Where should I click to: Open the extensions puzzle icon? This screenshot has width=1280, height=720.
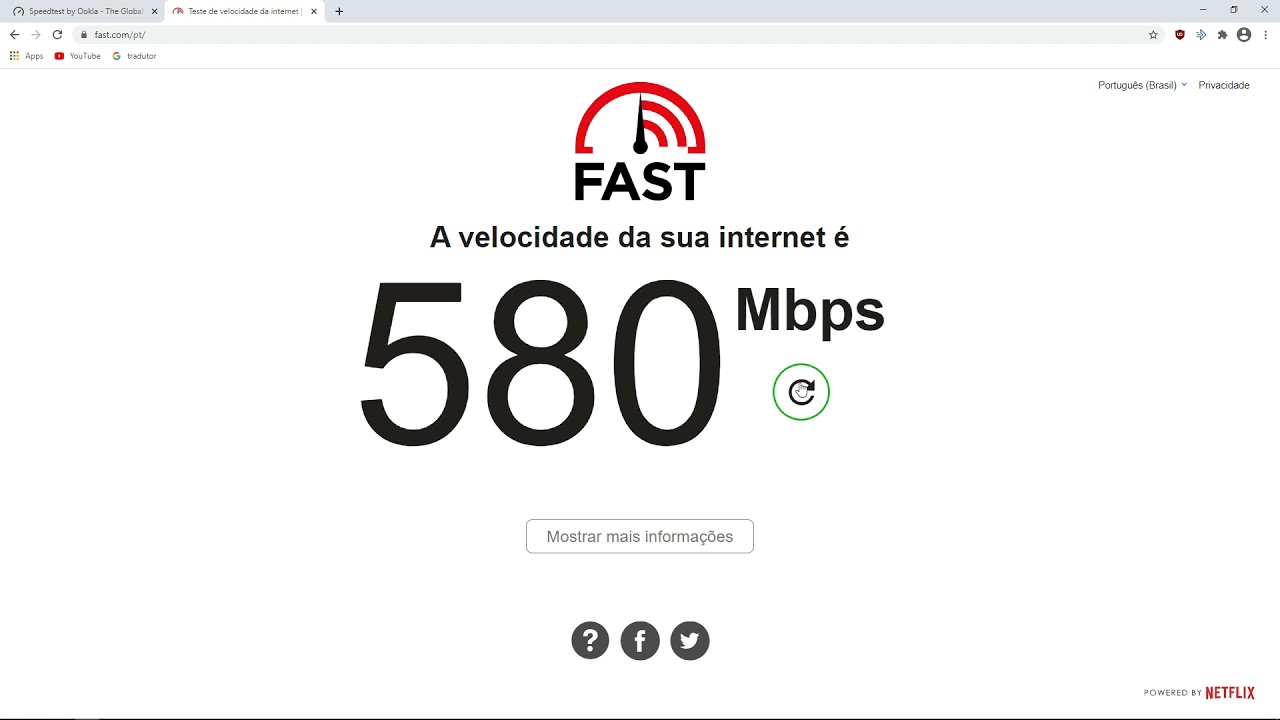pos(1222,34)
